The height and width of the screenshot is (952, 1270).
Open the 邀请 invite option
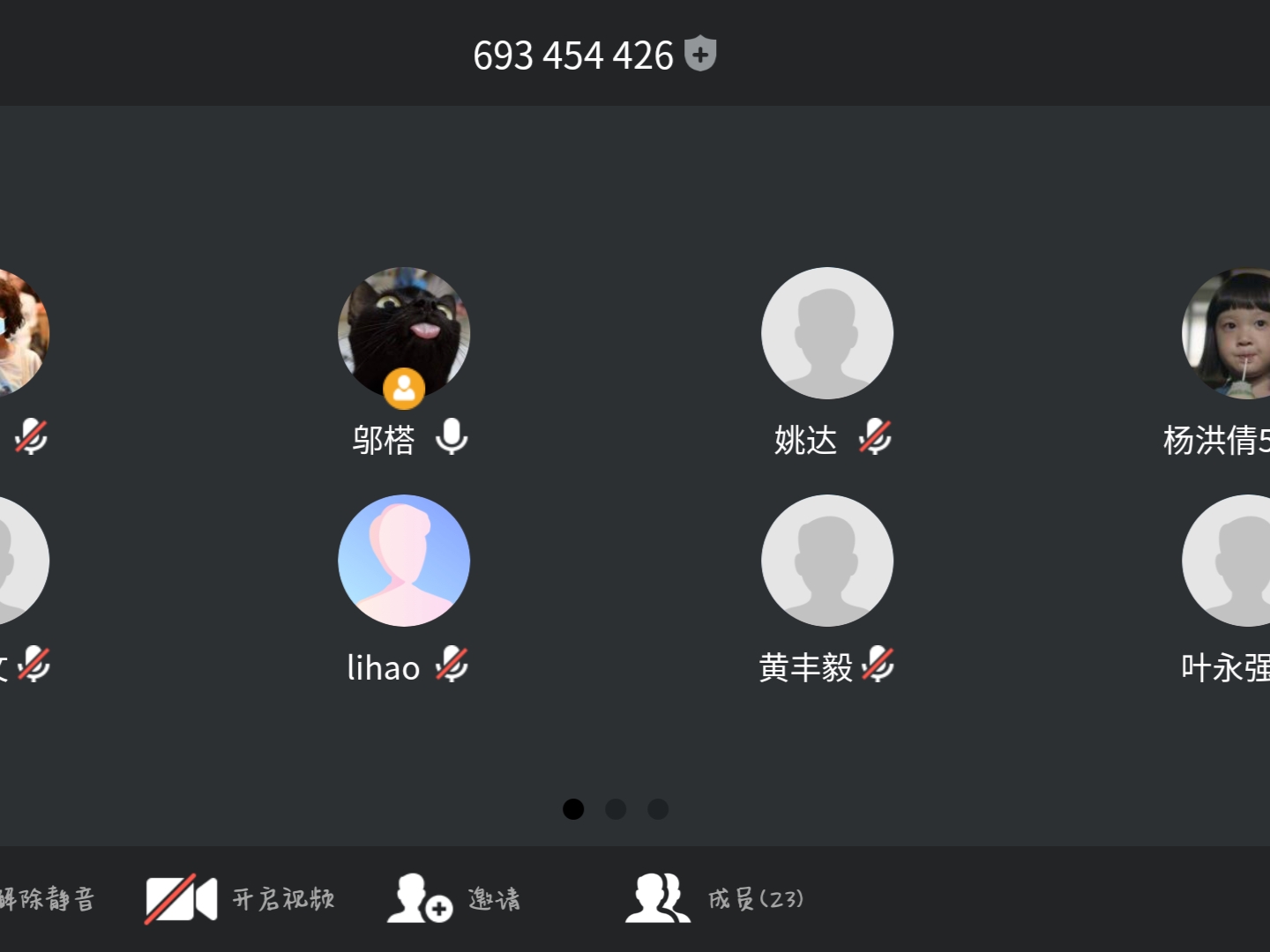(454, 898)
